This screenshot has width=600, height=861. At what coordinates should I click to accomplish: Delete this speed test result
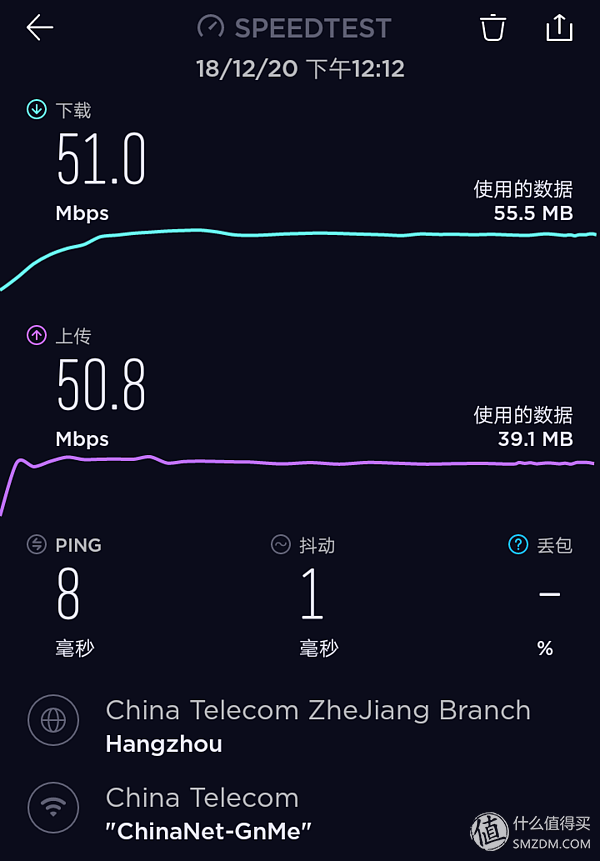click(493, 28)
